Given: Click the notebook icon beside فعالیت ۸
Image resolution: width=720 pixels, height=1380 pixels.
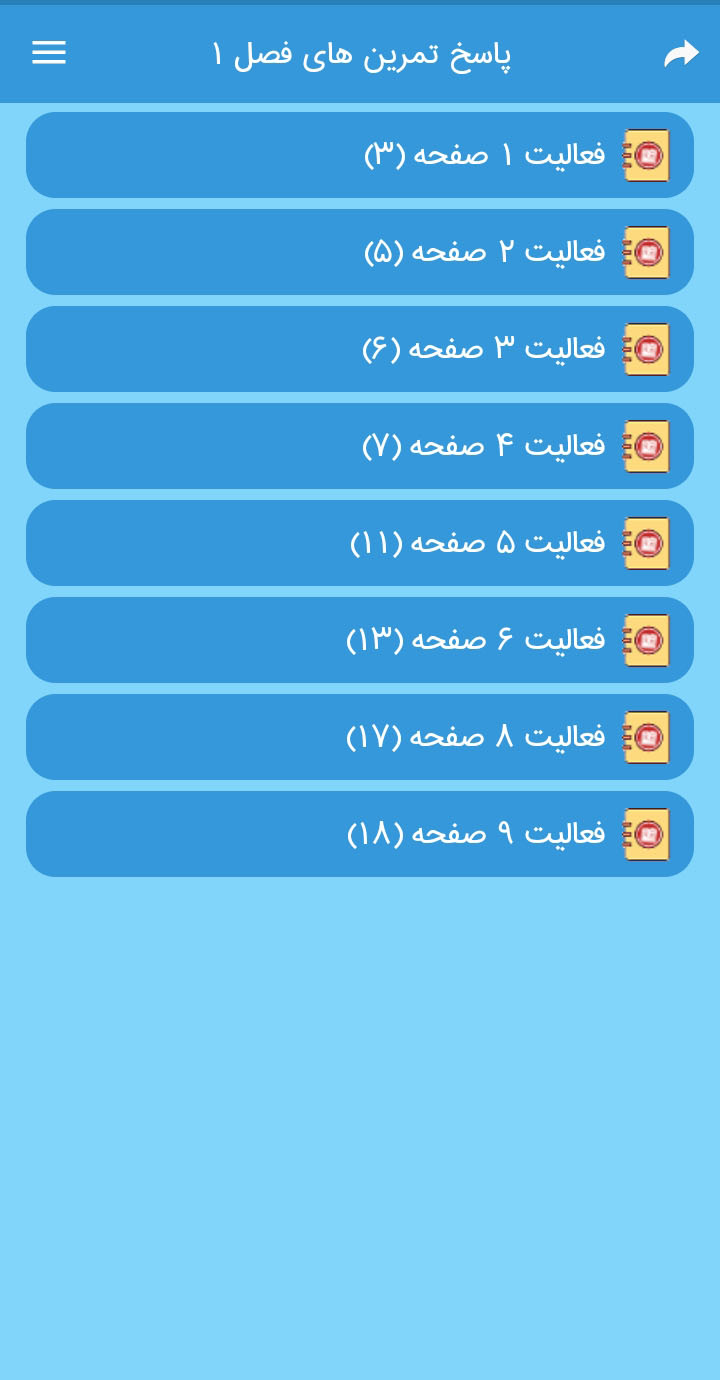Looking at the screenshot, I should coord(645,737).
